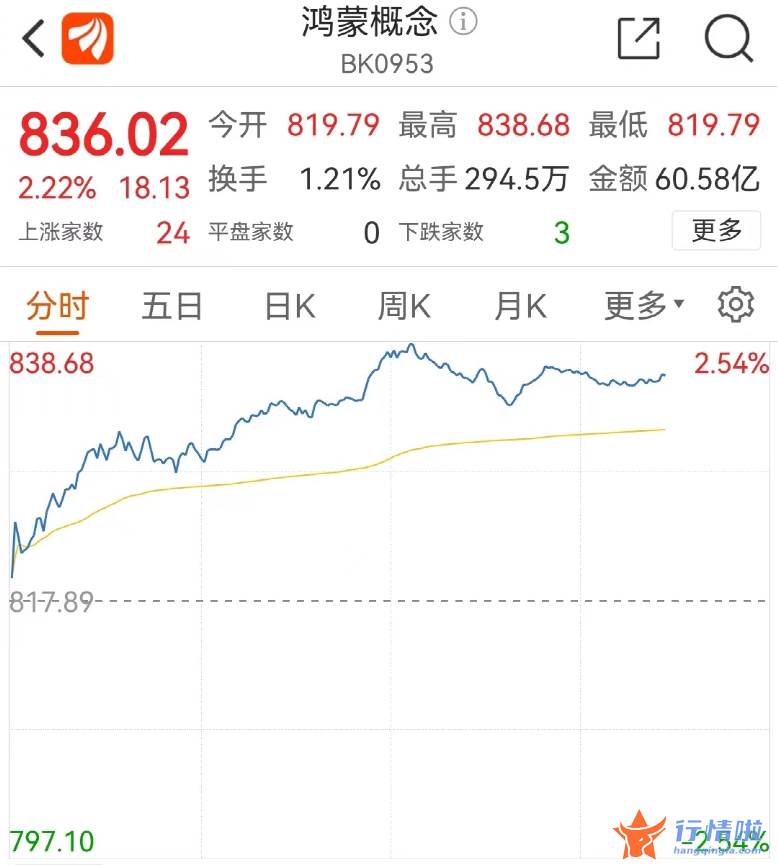Screen dimensions: 778x865
Task: Go back using the top-left arrow
Action: (34, 40)
